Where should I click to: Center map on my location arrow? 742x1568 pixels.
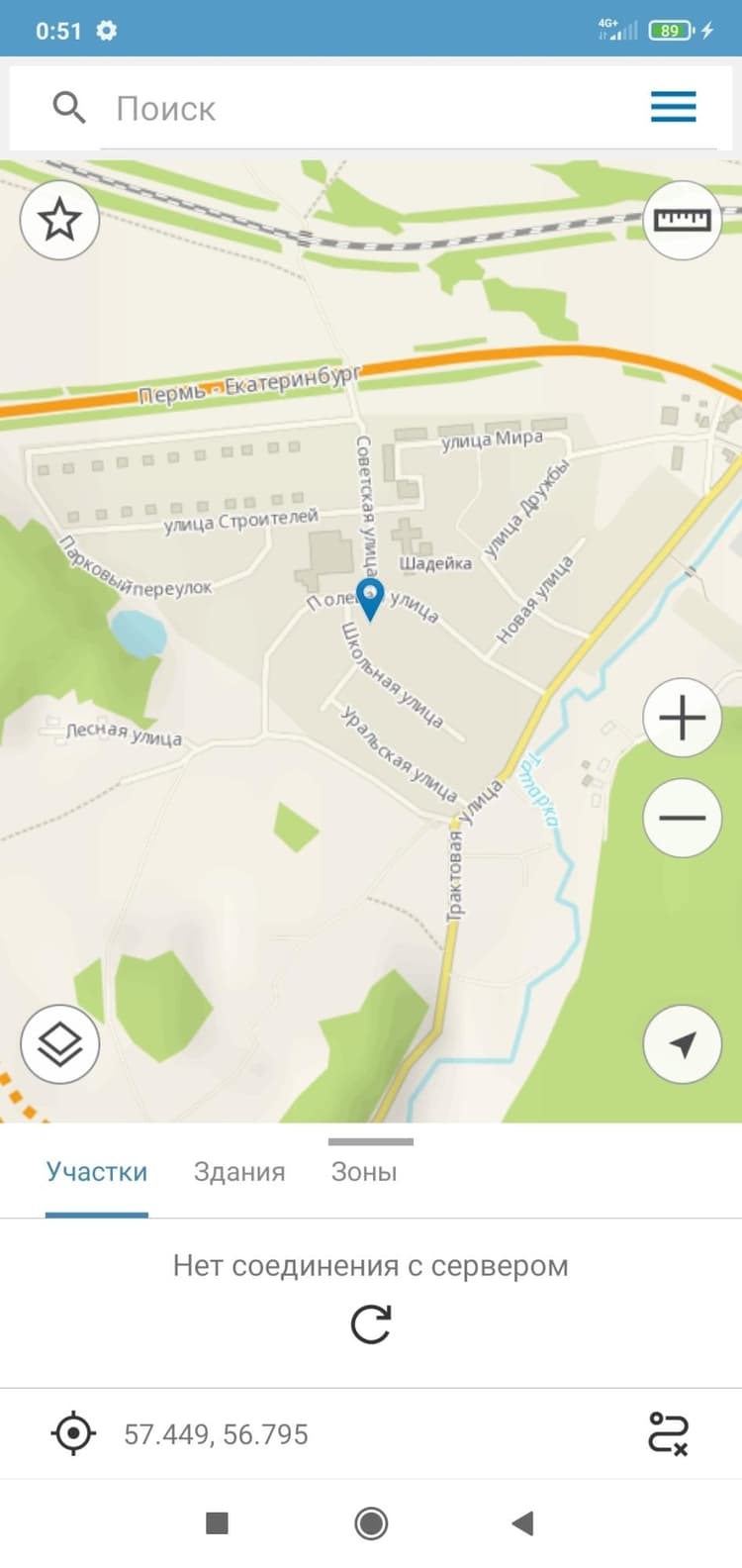point(682,1043)
